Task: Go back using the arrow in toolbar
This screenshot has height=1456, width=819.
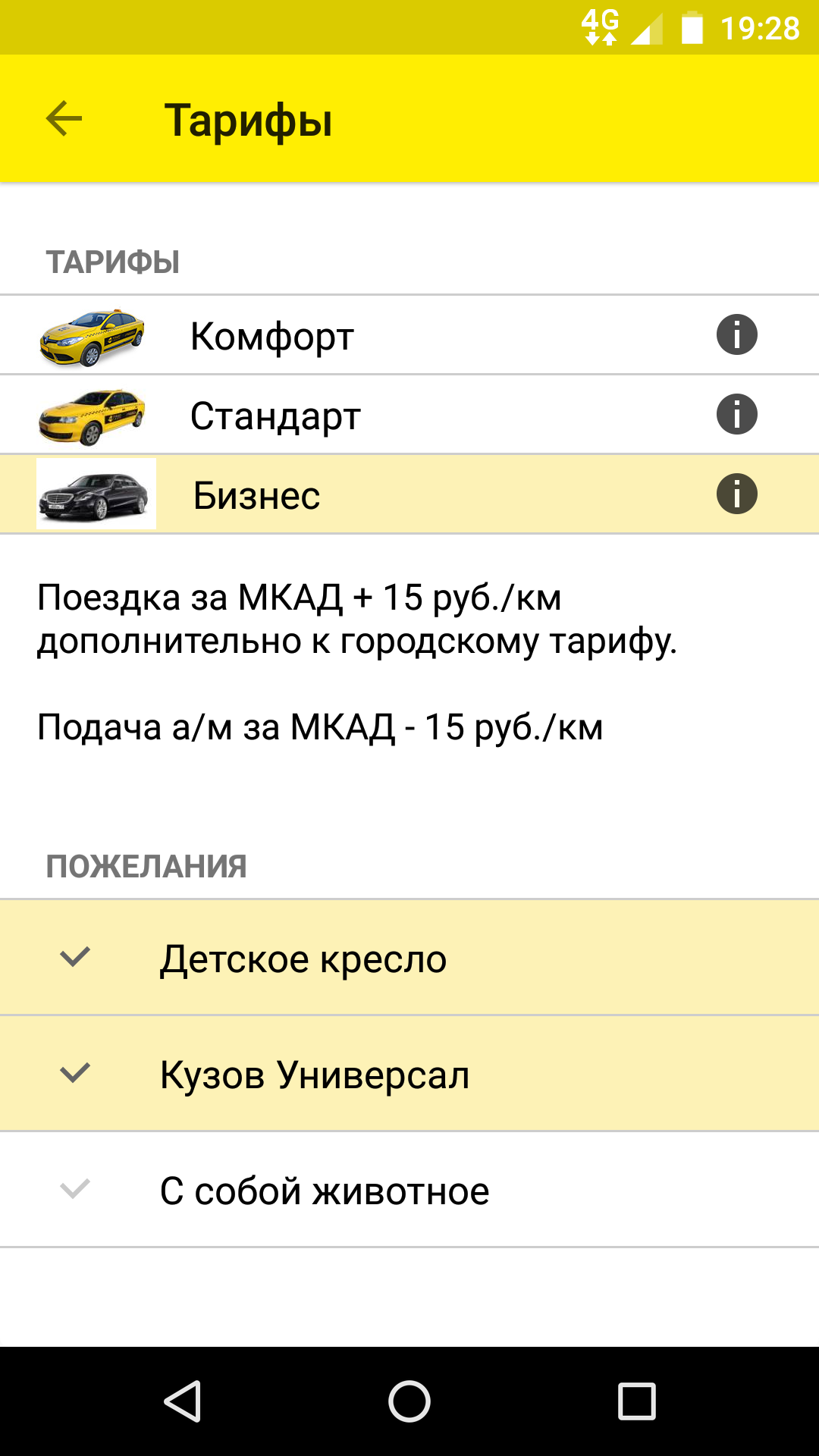Action: [x=61, y=119]
